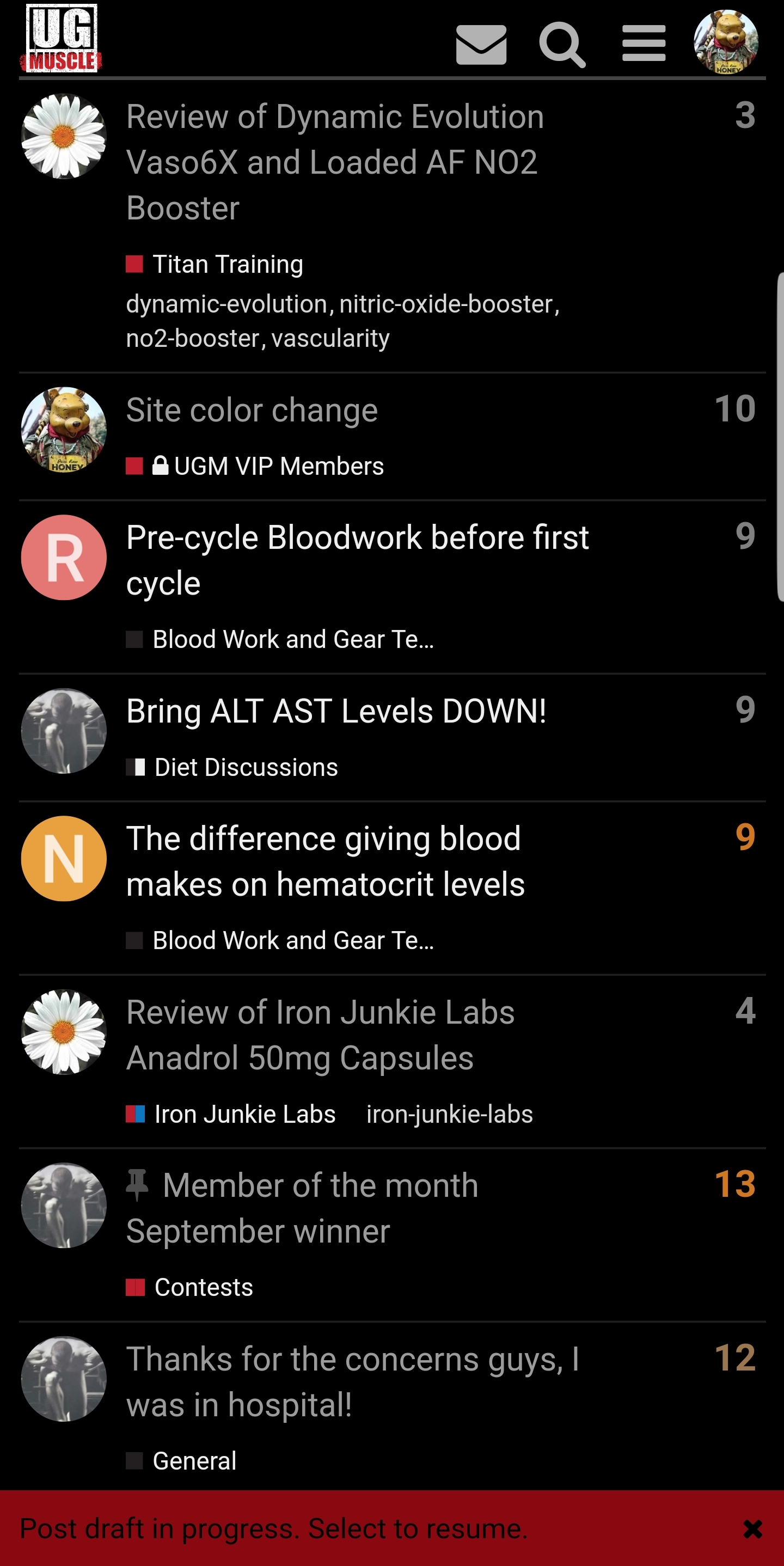The image size is (784, 1566).
Task: Open the Titan Training category
Action: [x=226, y=265]
